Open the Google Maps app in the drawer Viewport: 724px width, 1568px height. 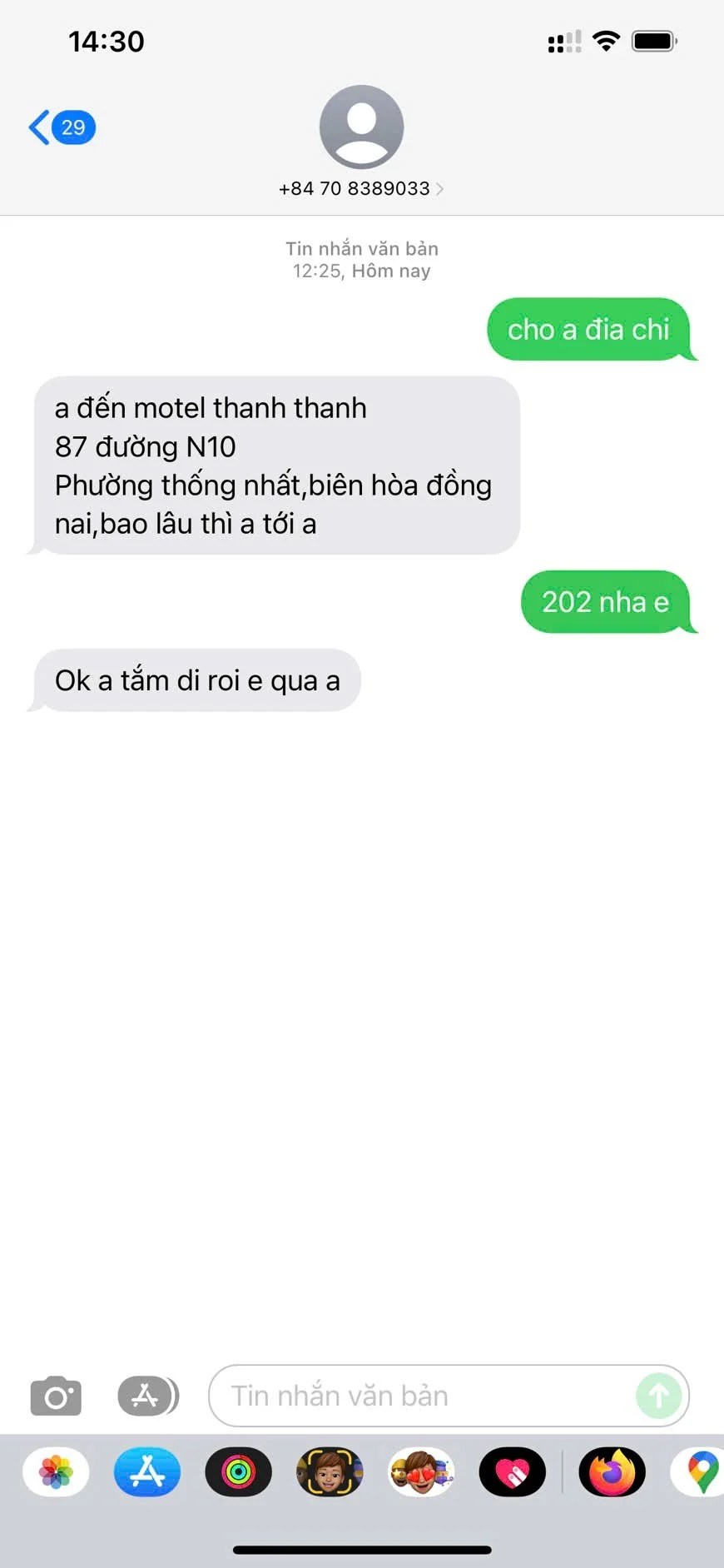coord(701,1472)
